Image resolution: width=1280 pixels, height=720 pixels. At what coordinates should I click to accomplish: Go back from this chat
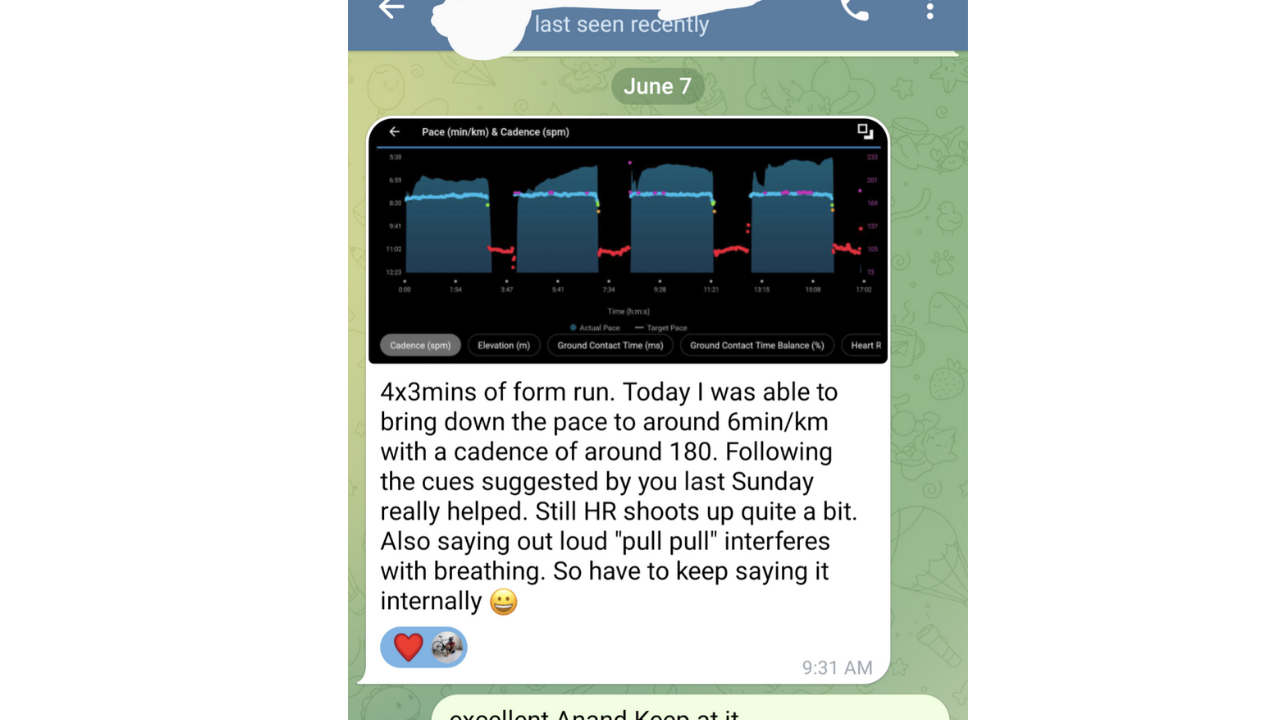point(391,9)
